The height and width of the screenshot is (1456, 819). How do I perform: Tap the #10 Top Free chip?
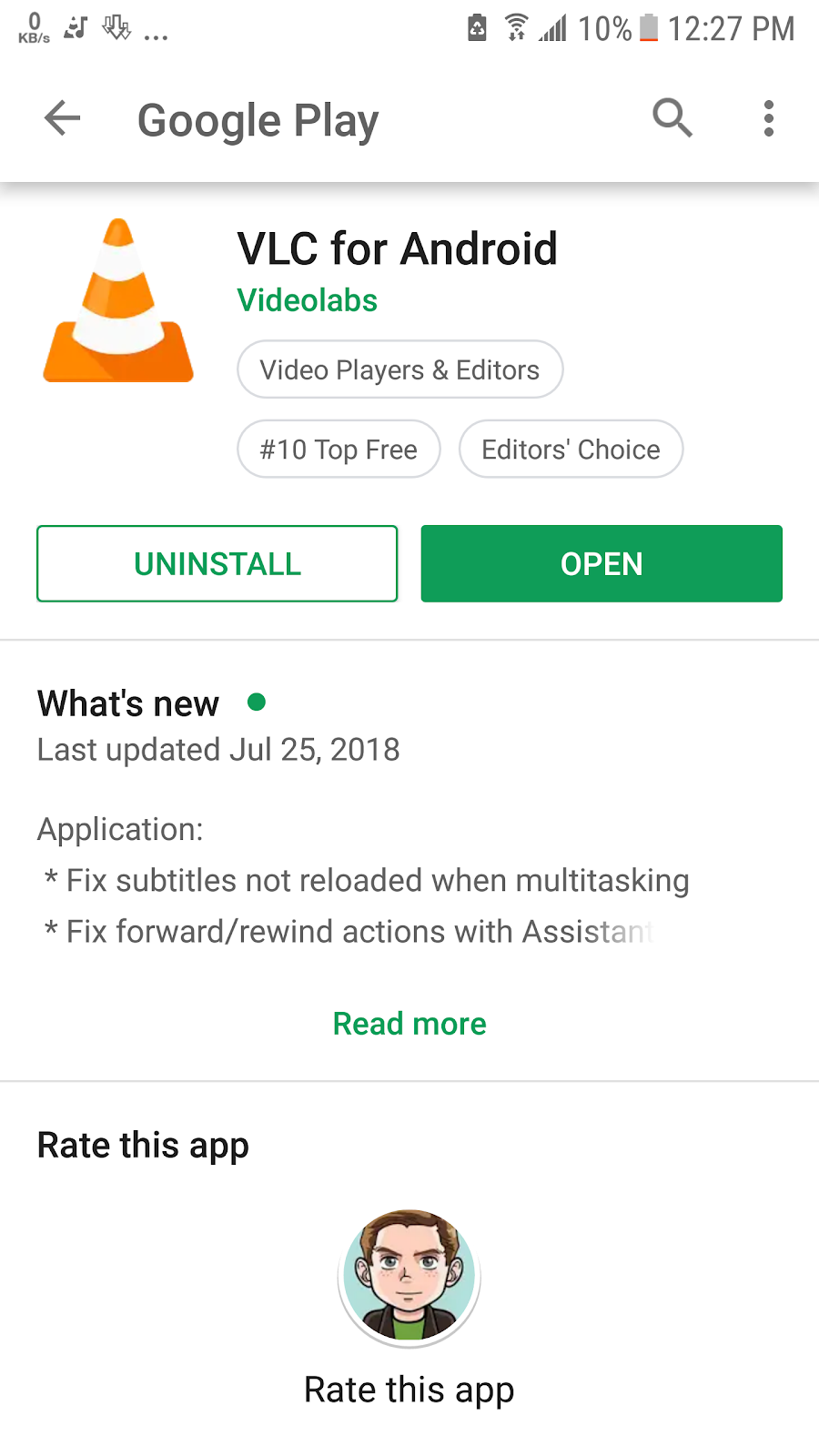pos(339,450)
